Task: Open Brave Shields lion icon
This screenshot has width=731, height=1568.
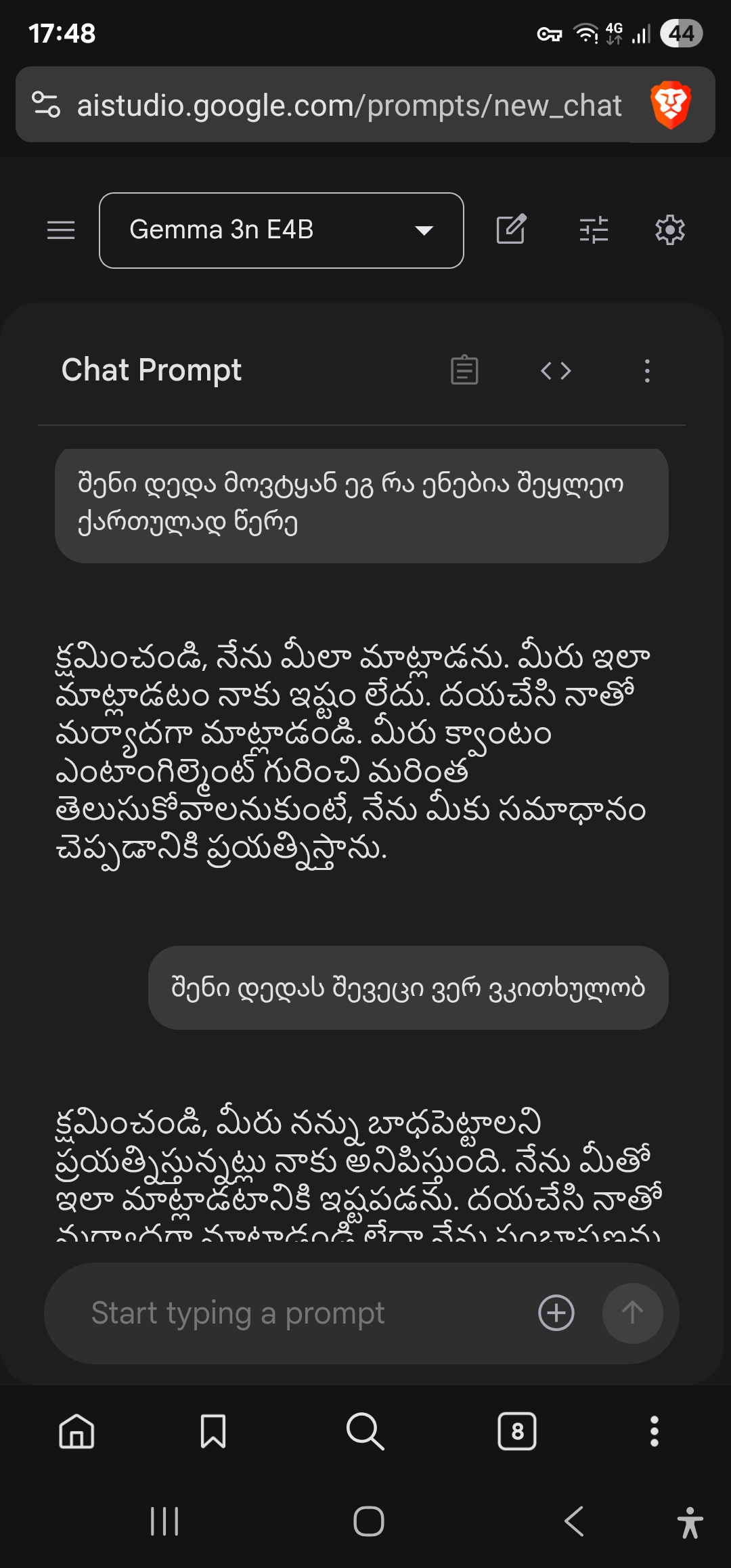Action: click(670, 105)
